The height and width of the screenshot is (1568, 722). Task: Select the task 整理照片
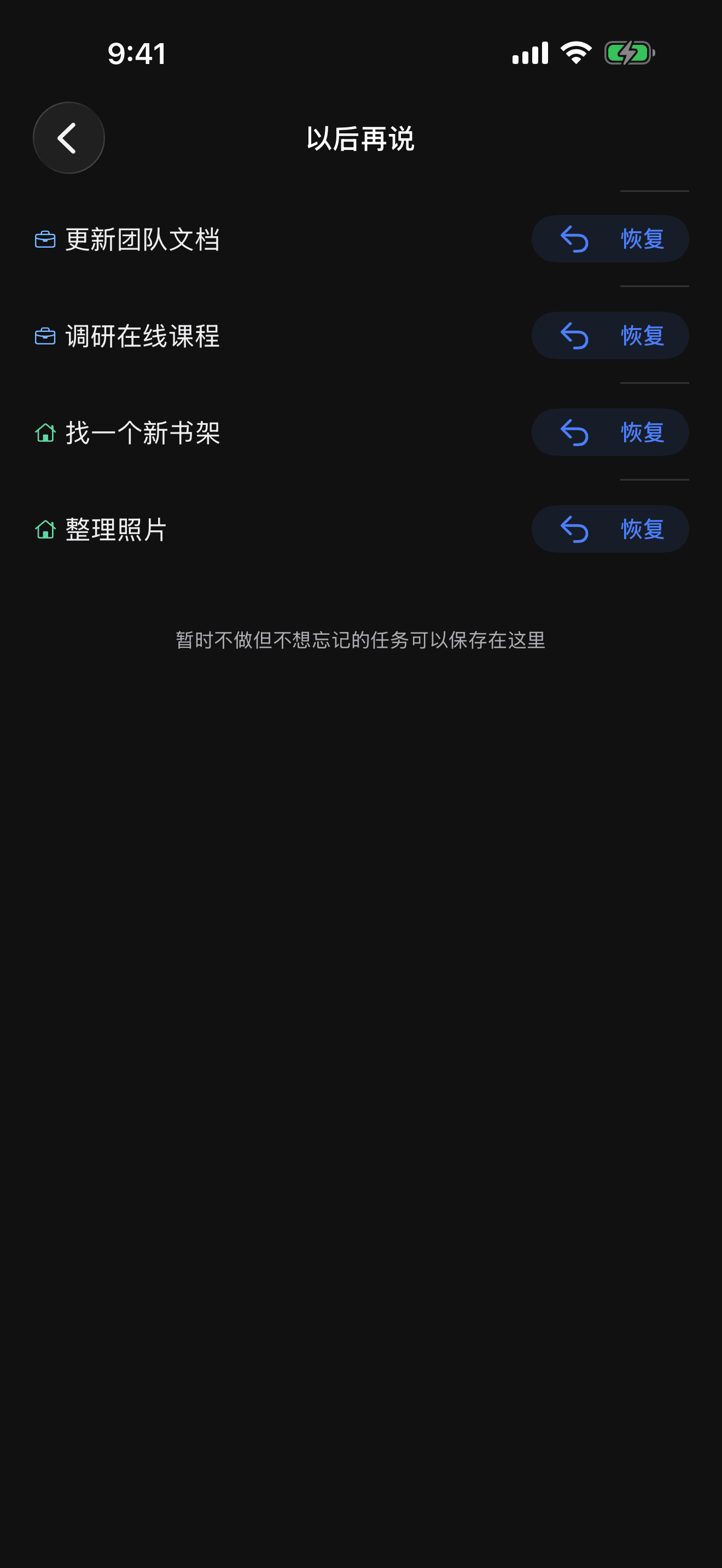click(x=115, y=530)
